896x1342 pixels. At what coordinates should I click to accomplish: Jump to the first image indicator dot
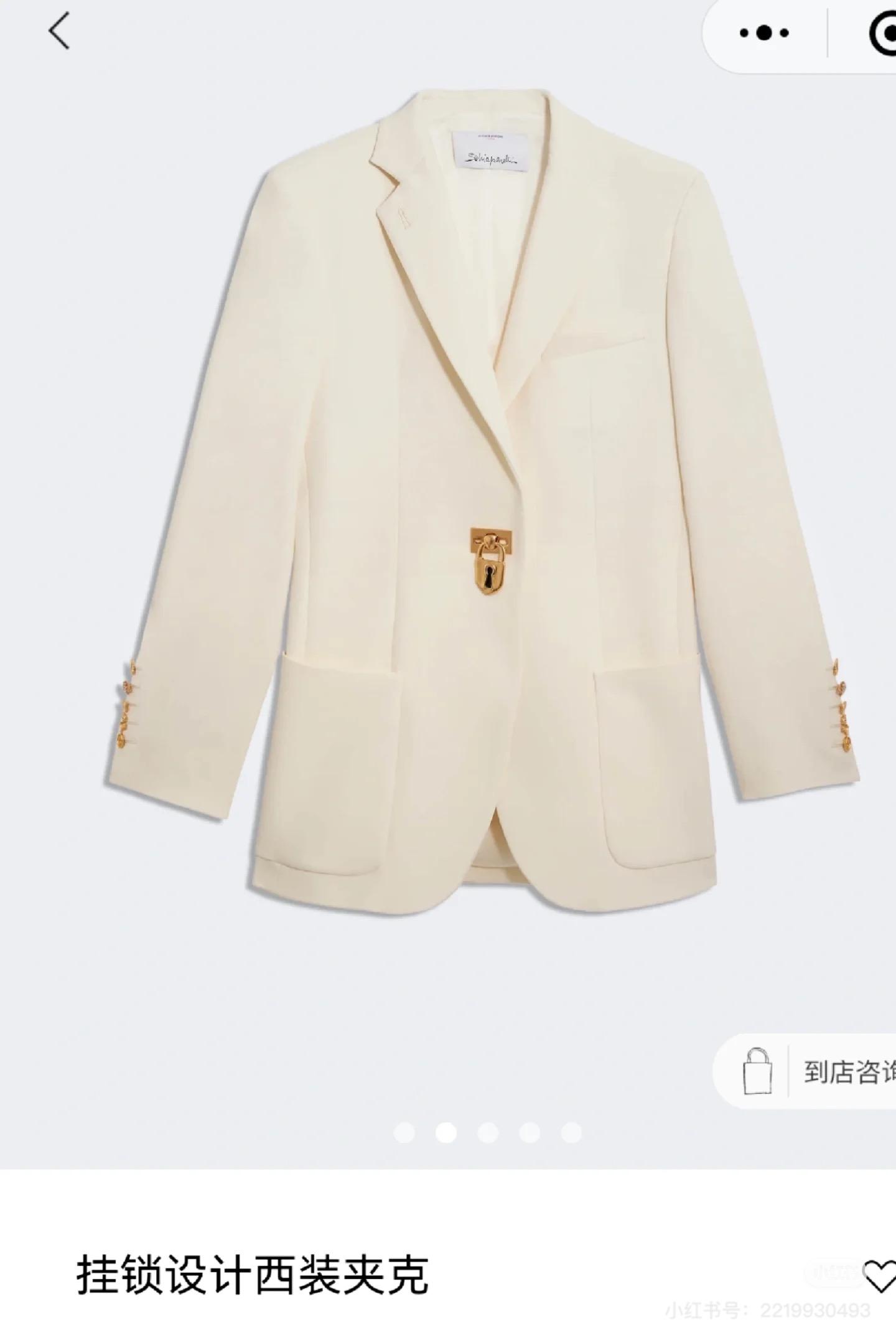pos(404,1132)
